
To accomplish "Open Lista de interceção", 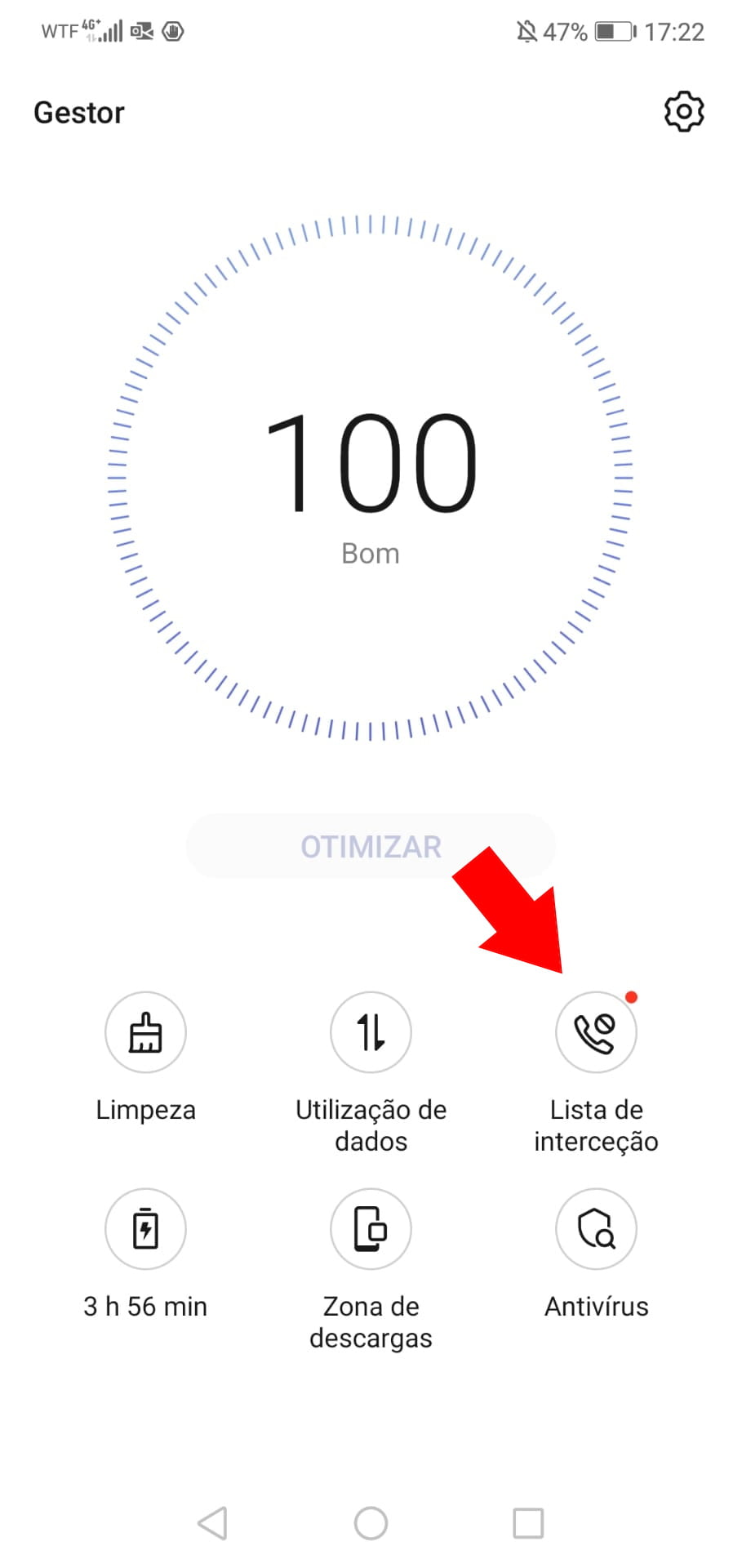I will coord(596,1032).
